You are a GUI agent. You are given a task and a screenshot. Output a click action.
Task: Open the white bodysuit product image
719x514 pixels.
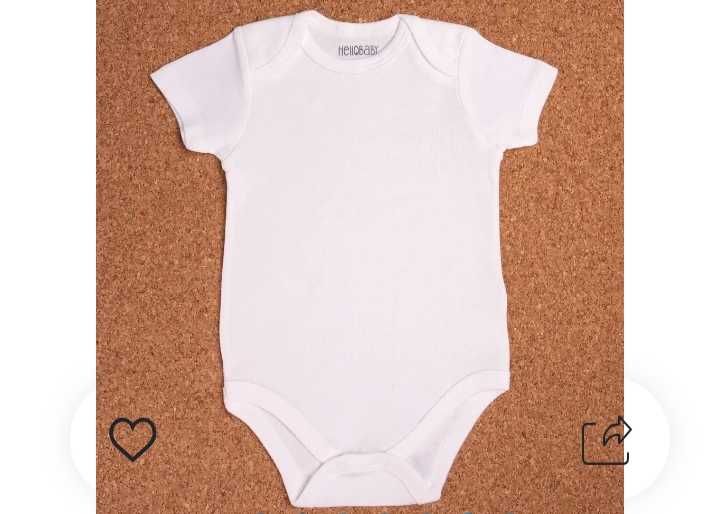[x=359, y=250]
